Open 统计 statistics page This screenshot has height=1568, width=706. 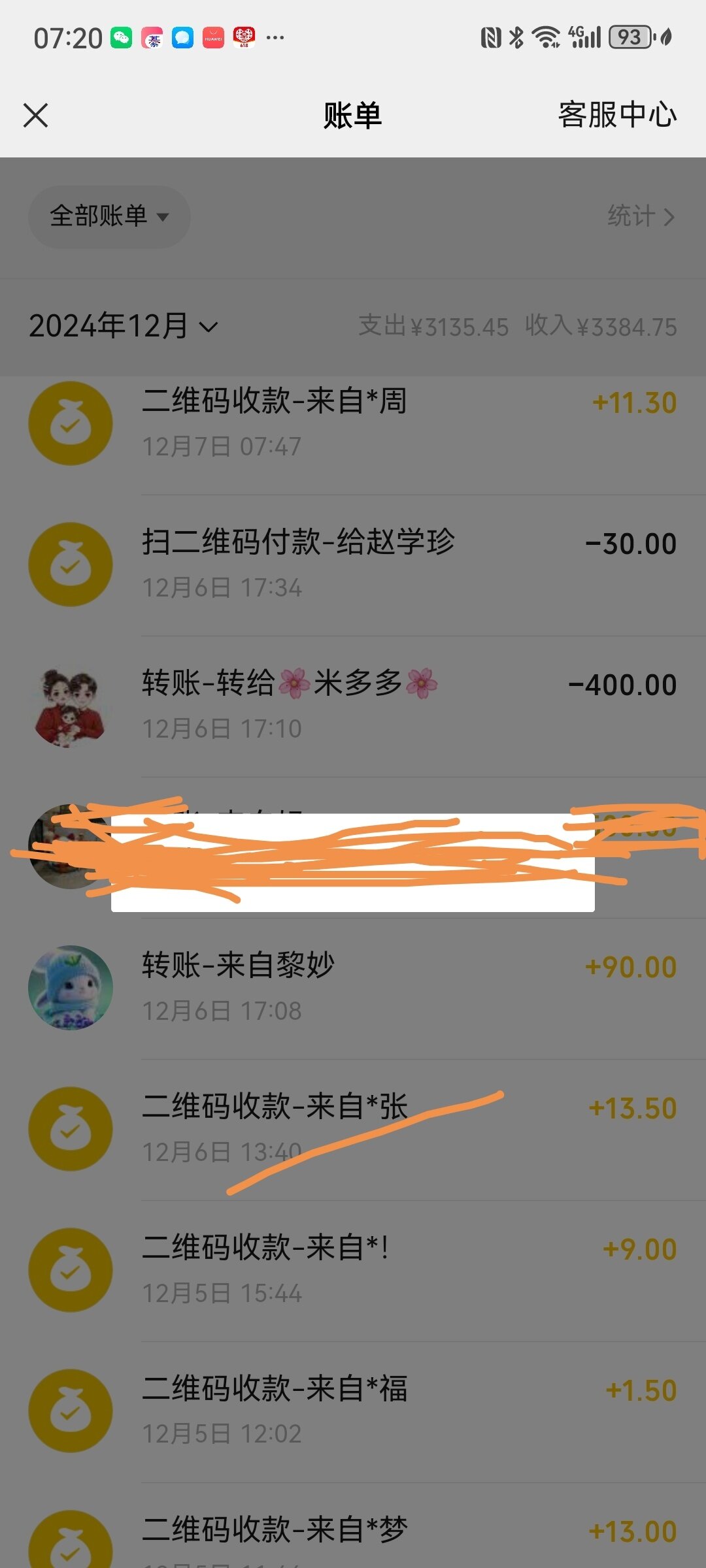[x=640, y=216]
